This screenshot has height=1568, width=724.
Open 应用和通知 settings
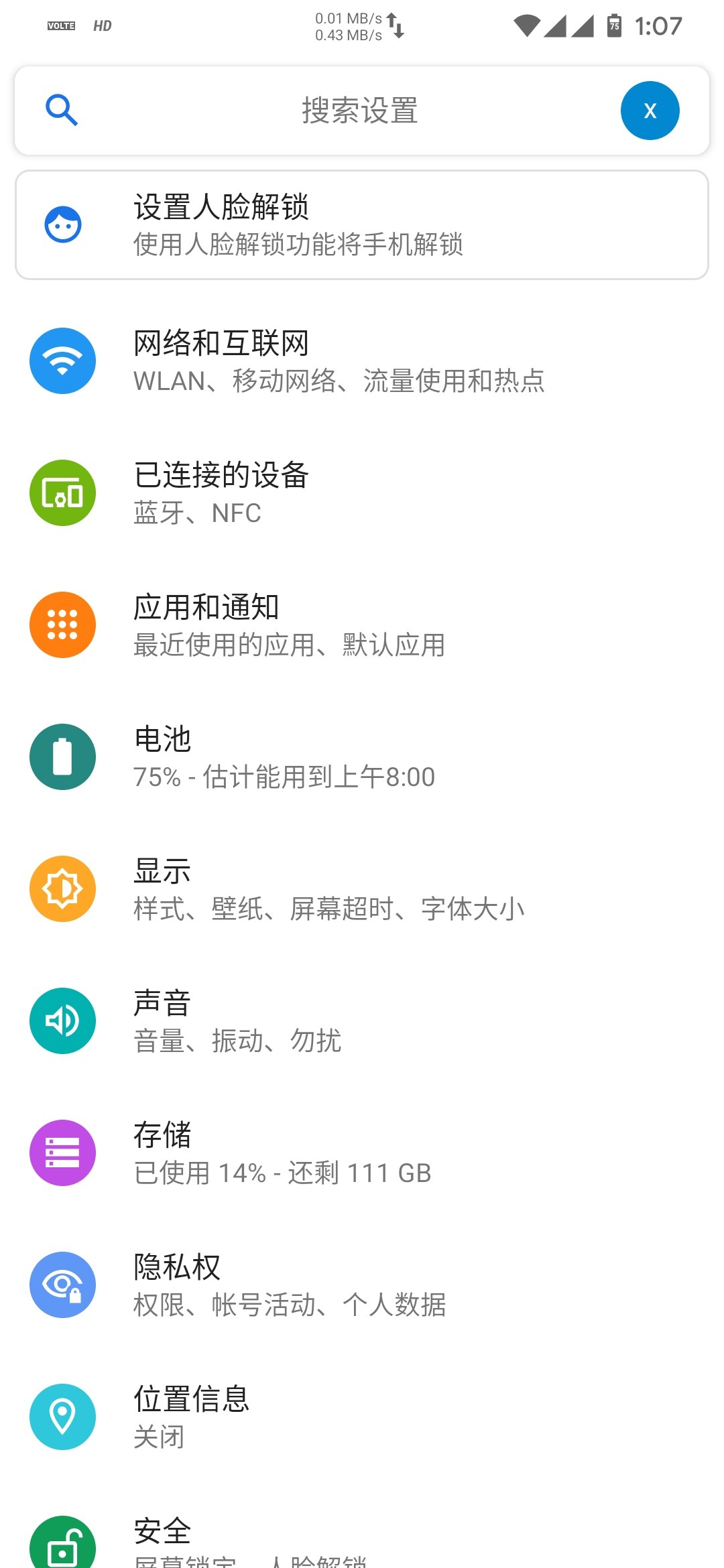point(362,625)
